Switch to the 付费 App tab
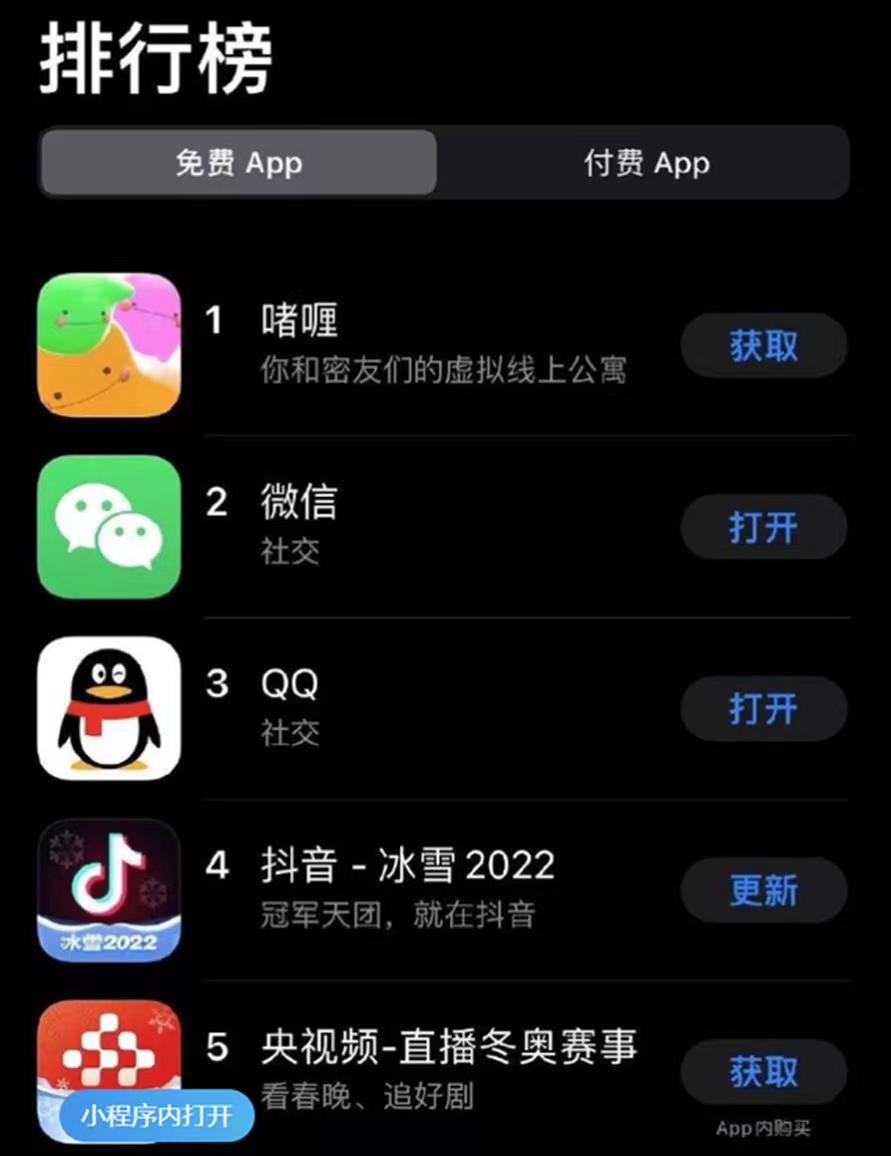This screenshot has height=1156, width=891. [645, 164]
